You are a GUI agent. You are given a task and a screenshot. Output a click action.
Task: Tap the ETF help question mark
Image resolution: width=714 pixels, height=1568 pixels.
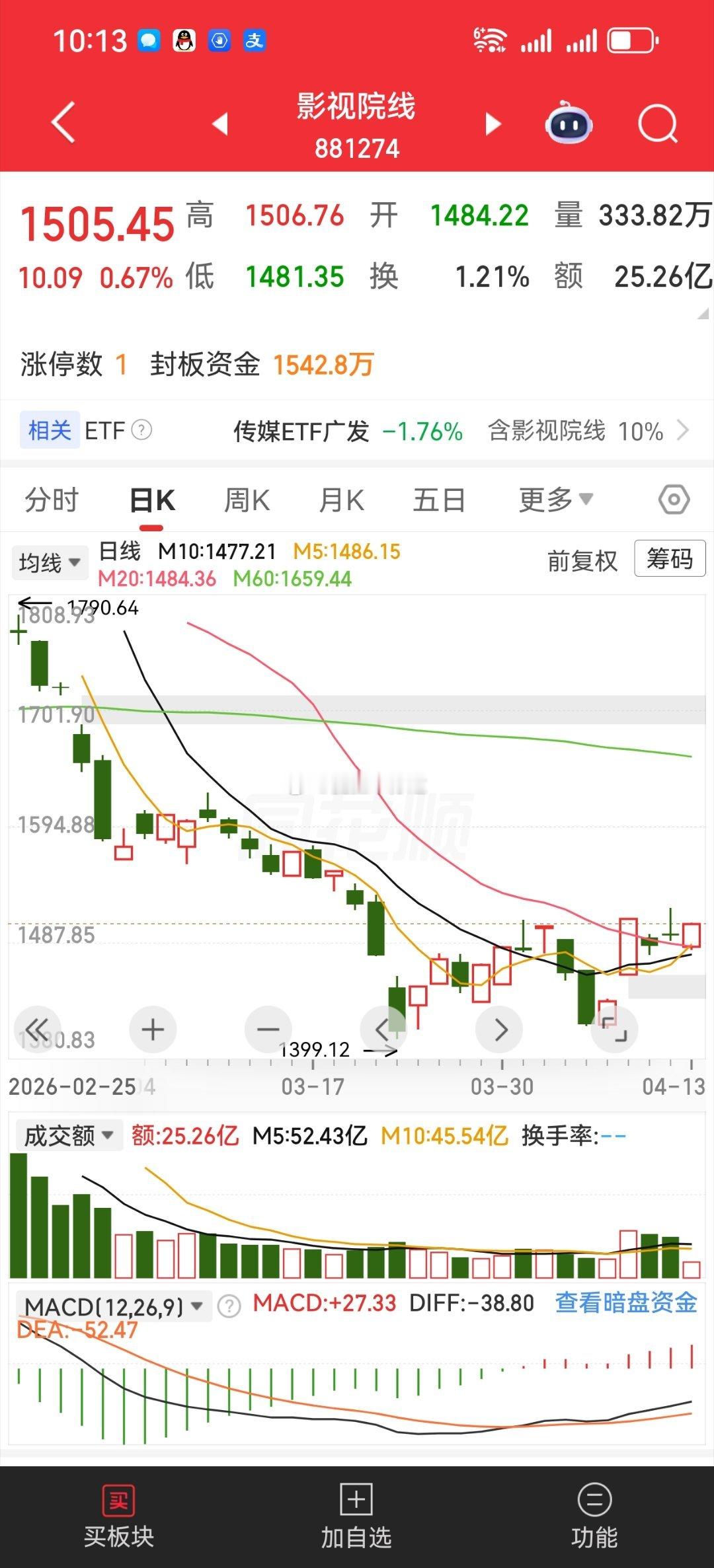point(141,430)
